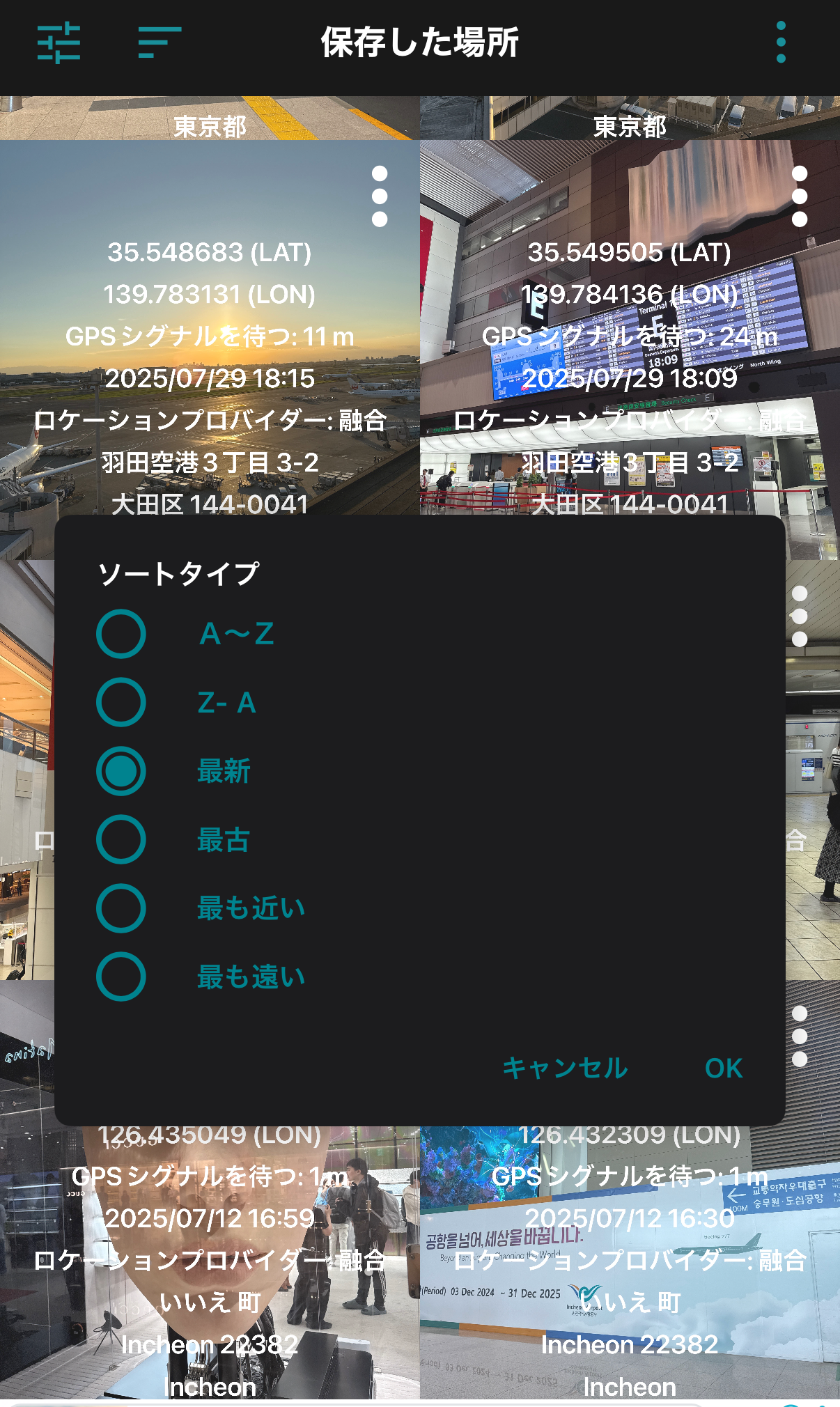Choose the Z- A sort option
This screenshot has width=840, height=1407.
(121, 702)
